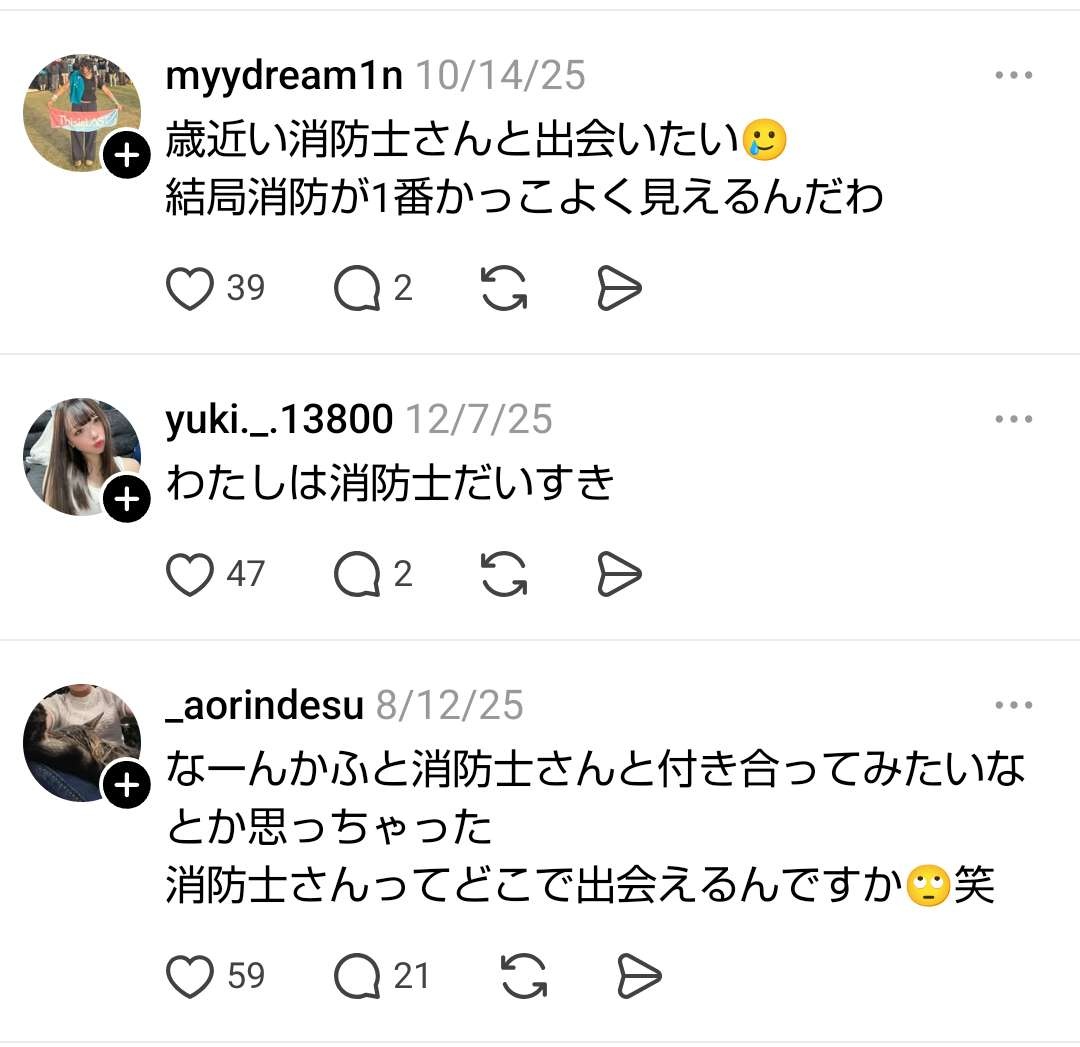Repost myydream1n's post
Image resolution: width=1080 pixels, height=1047 pixels.
click(x=504, y=289)
